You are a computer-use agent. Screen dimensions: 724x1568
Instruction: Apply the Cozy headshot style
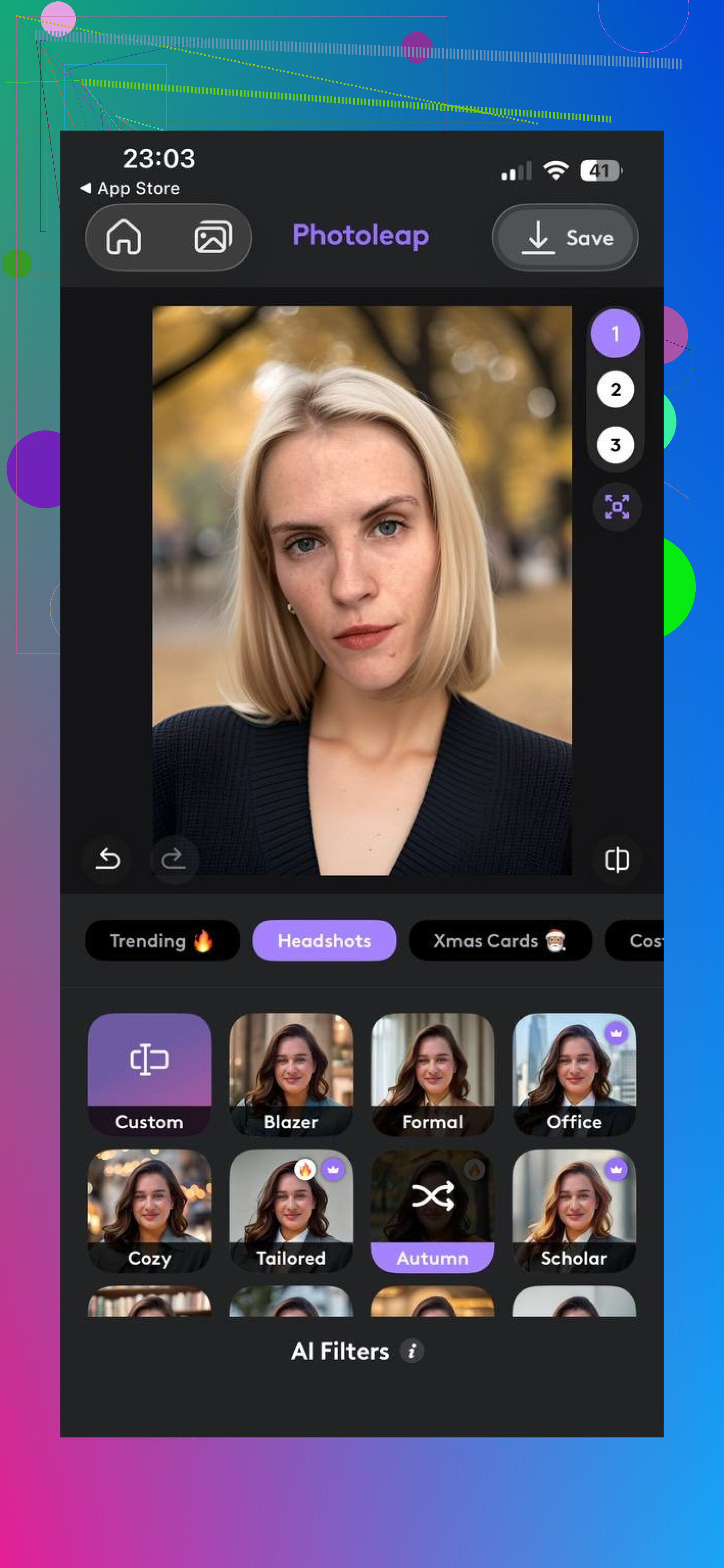(x=149, y=1210)
